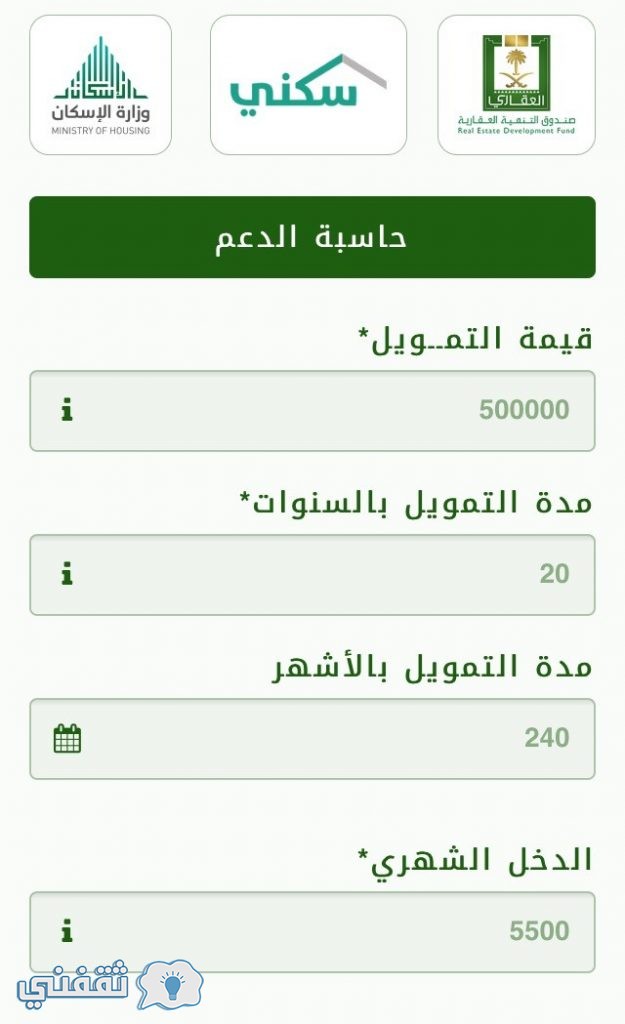Show info for financing duration in years
Viewport: 625px width, 1024px height.
[67, 574]
